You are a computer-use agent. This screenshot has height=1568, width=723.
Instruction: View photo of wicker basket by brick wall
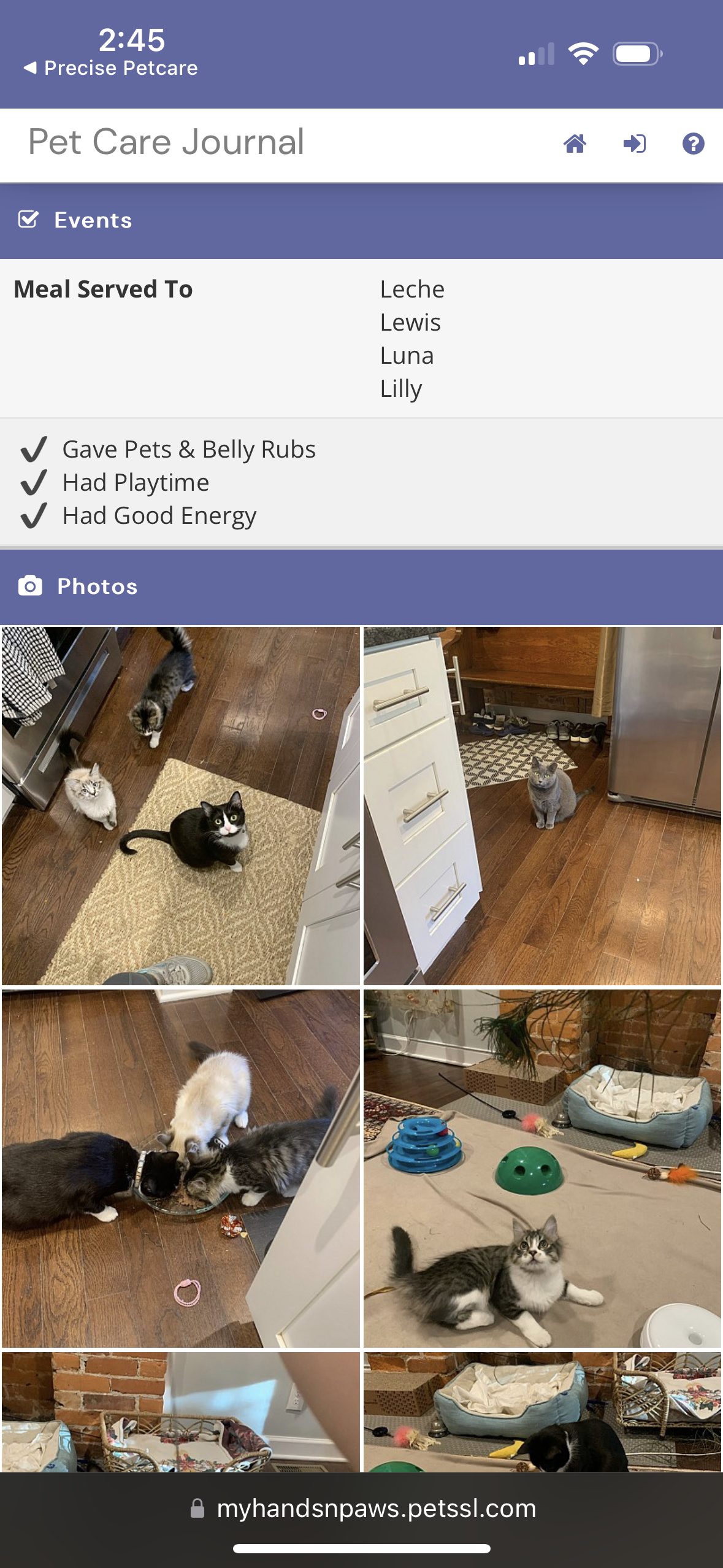[180, 1412]
